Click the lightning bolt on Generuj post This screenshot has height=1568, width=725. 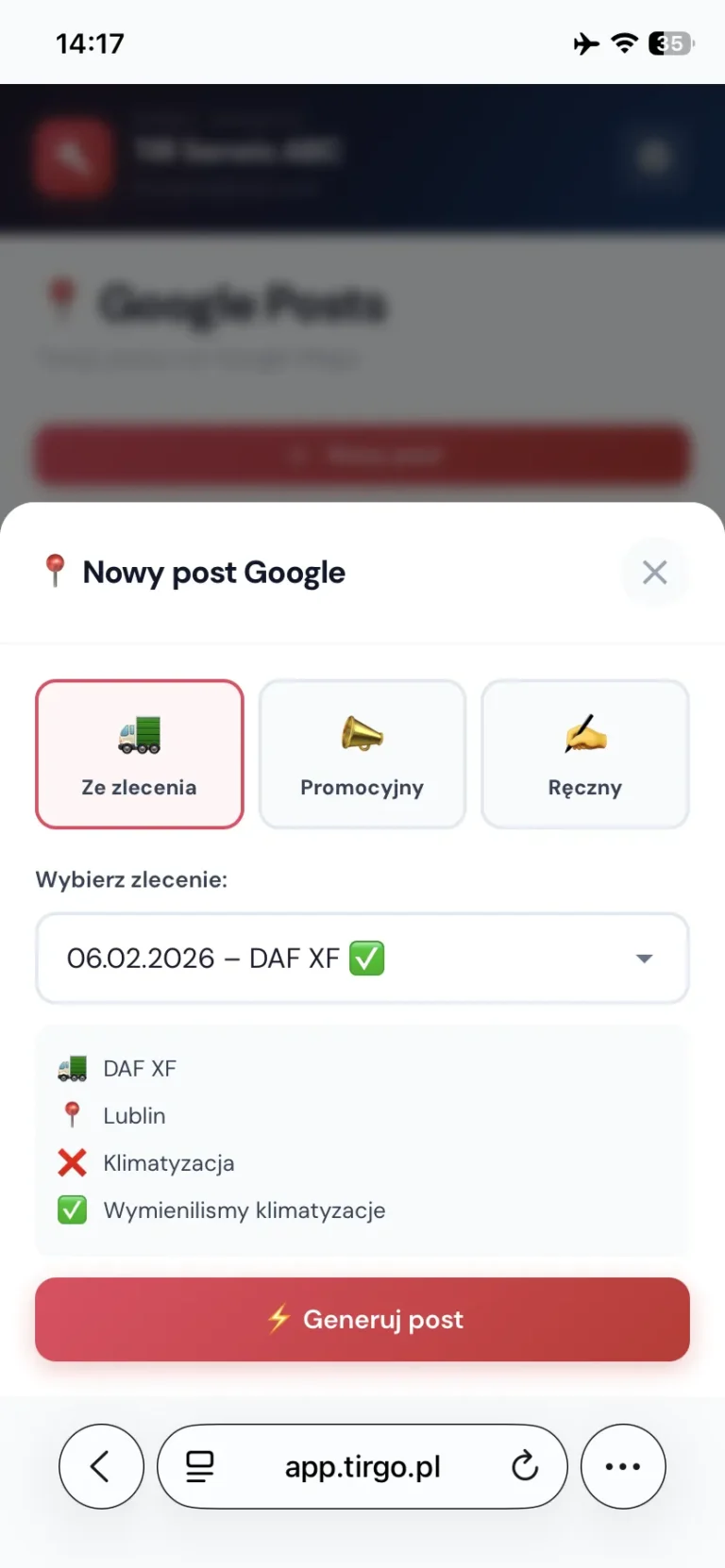coord(279,1319)
